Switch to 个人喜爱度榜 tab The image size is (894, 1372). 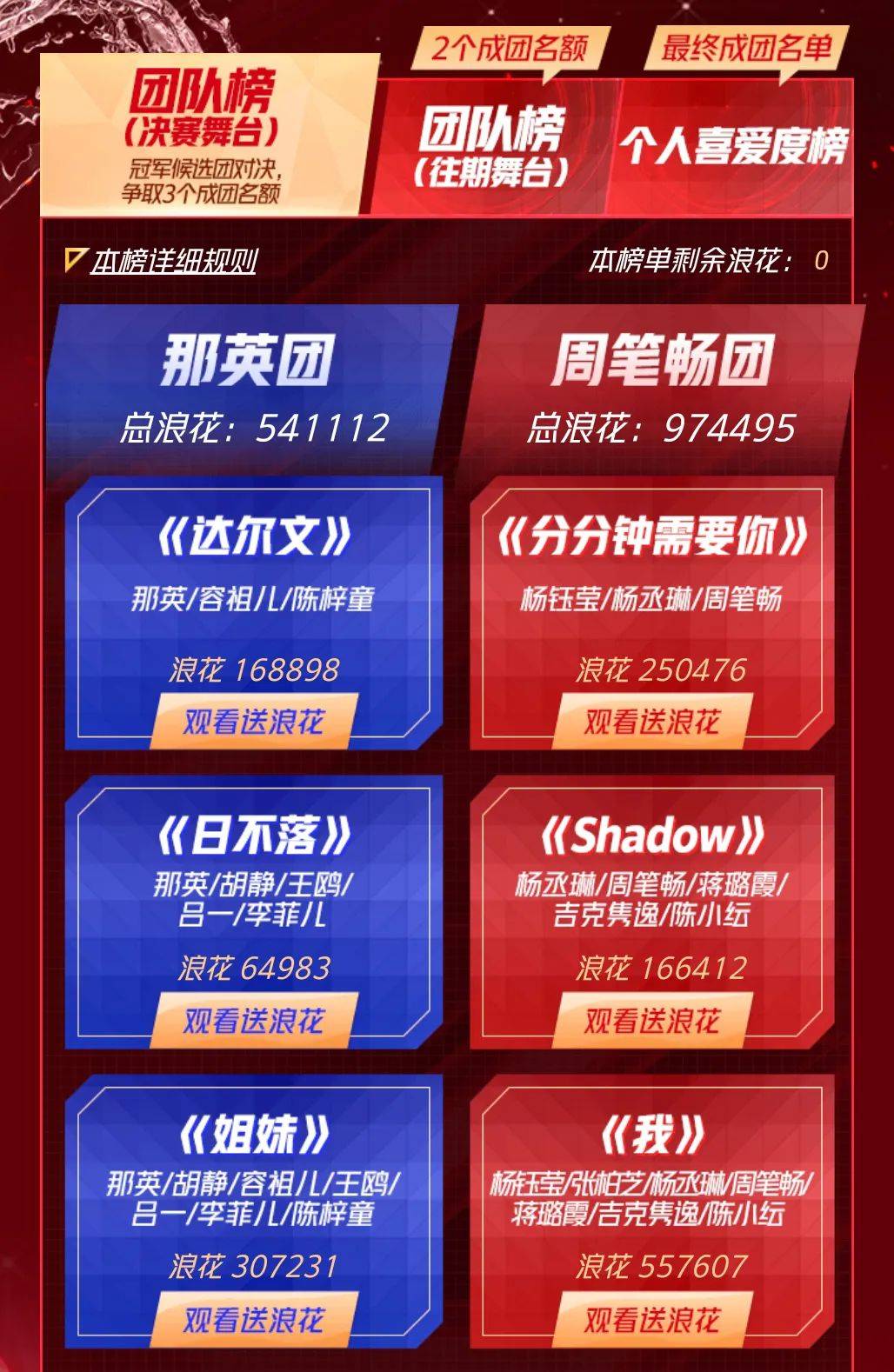[733, 146]
